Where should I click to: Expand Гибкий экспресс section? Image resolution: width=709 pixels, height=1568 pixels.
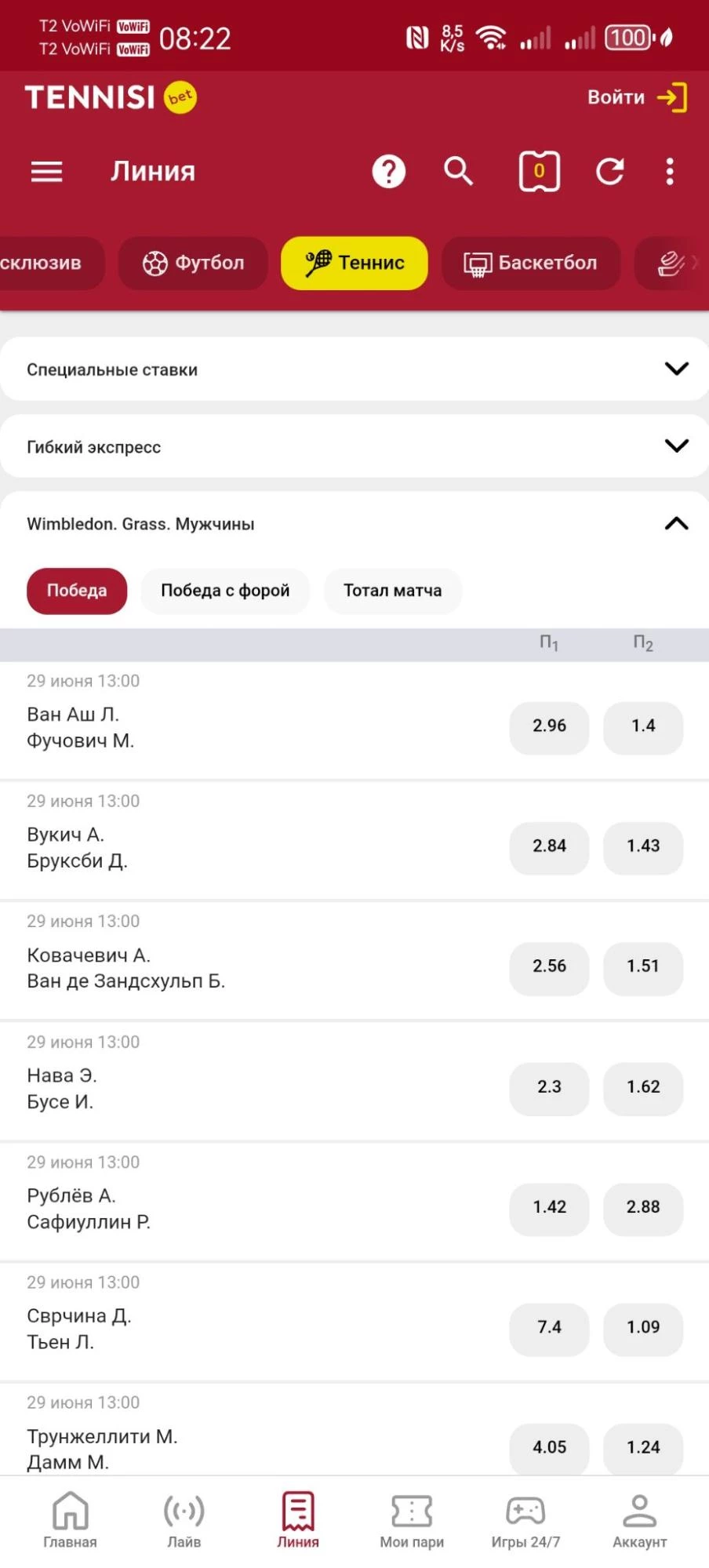point(354,446)
